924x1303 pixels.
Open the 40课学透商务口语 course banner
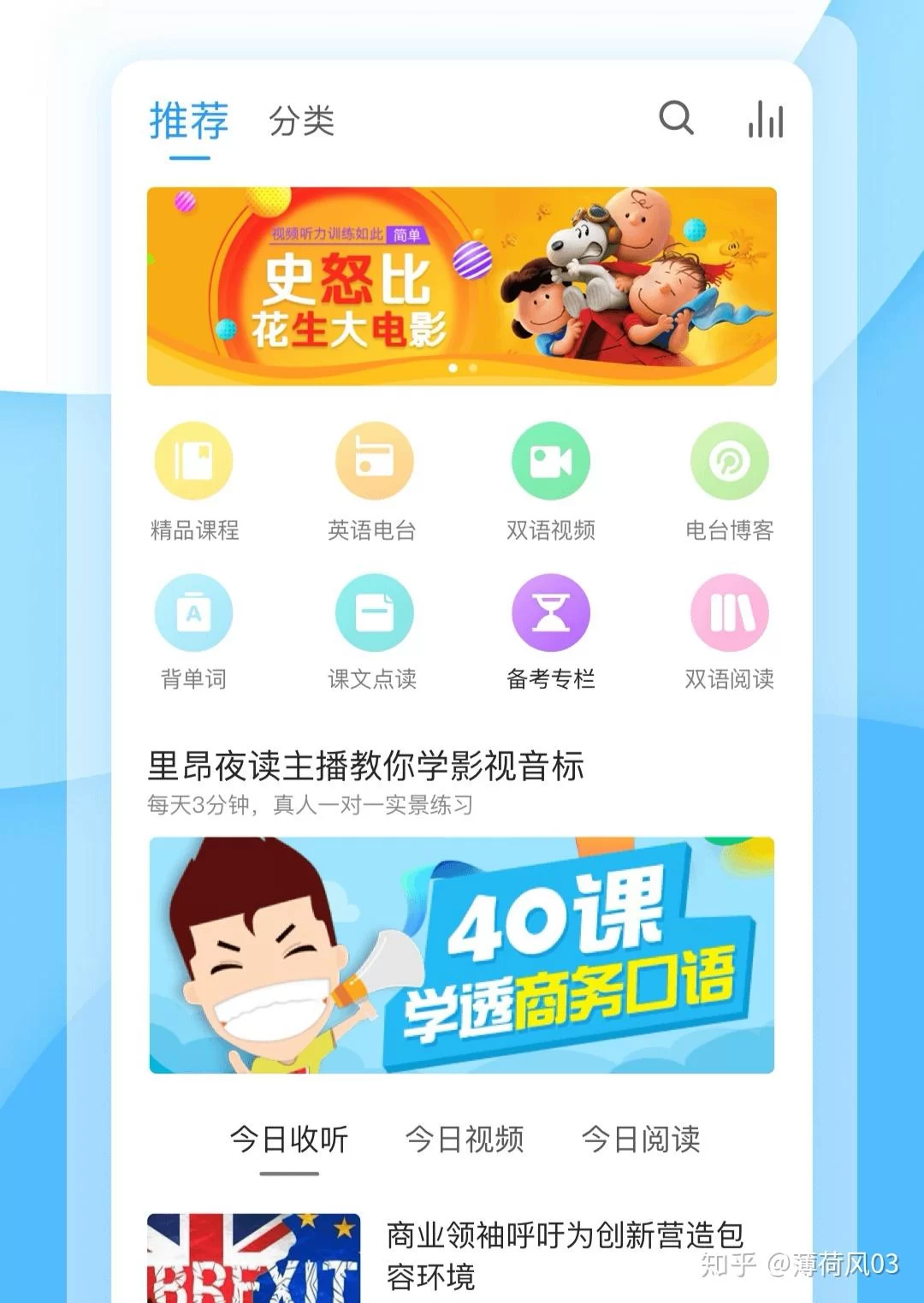coord(461,955)
